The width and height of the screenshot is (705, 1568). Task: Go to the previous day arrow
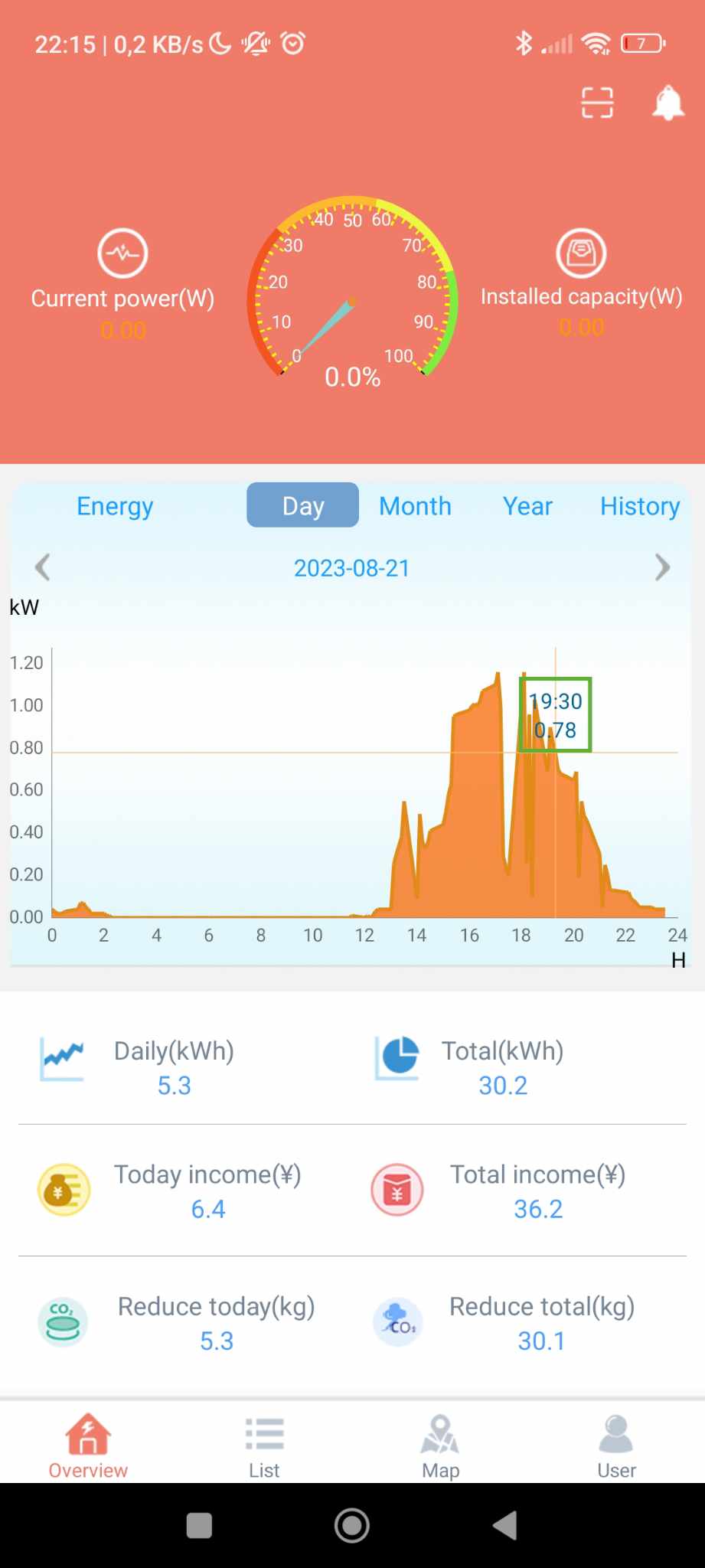tap(43, 567)
